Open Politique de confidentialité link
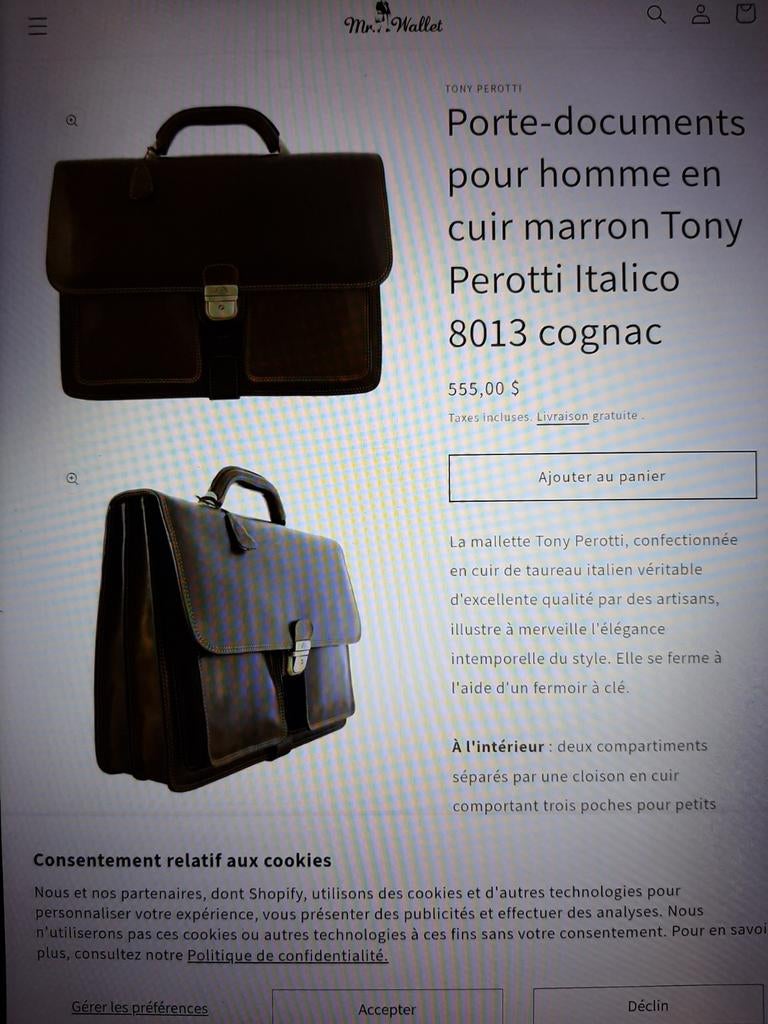The width and height of the screenshot is (768, 1024). pos(287,955)
